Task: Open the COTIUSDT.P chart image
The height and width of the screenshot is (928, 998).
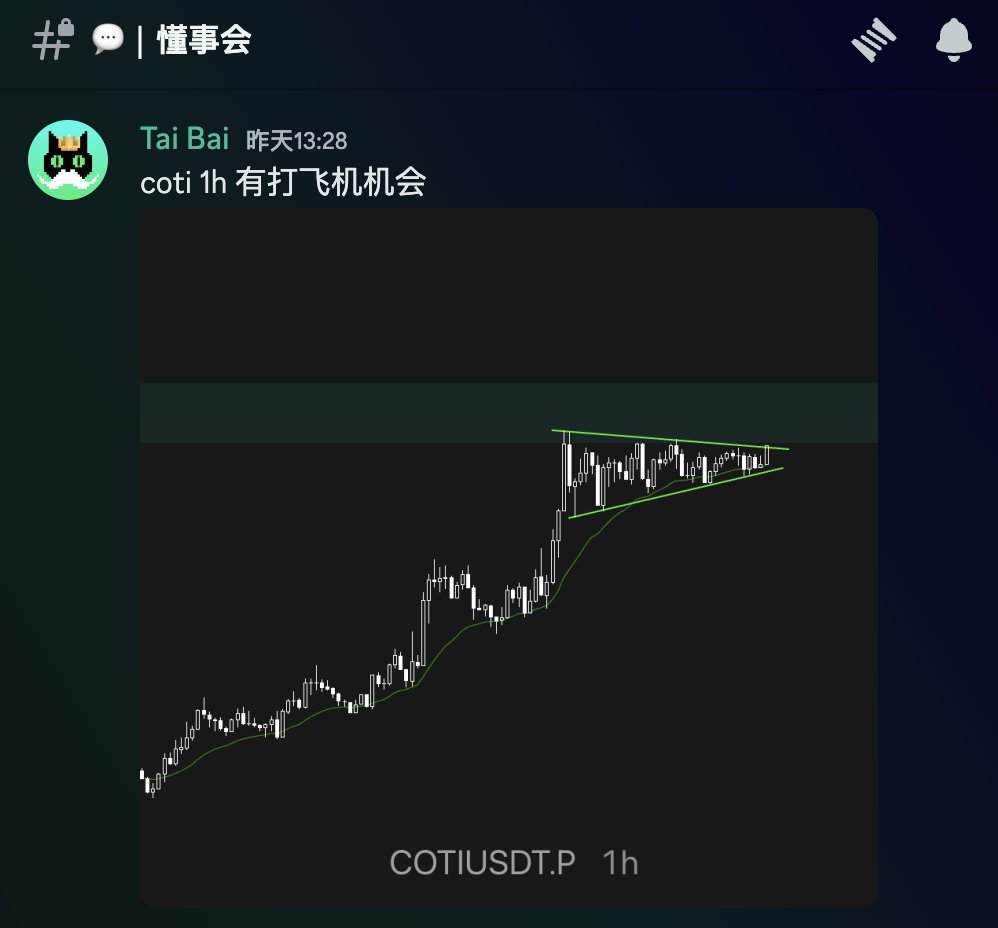Action: 508,556
